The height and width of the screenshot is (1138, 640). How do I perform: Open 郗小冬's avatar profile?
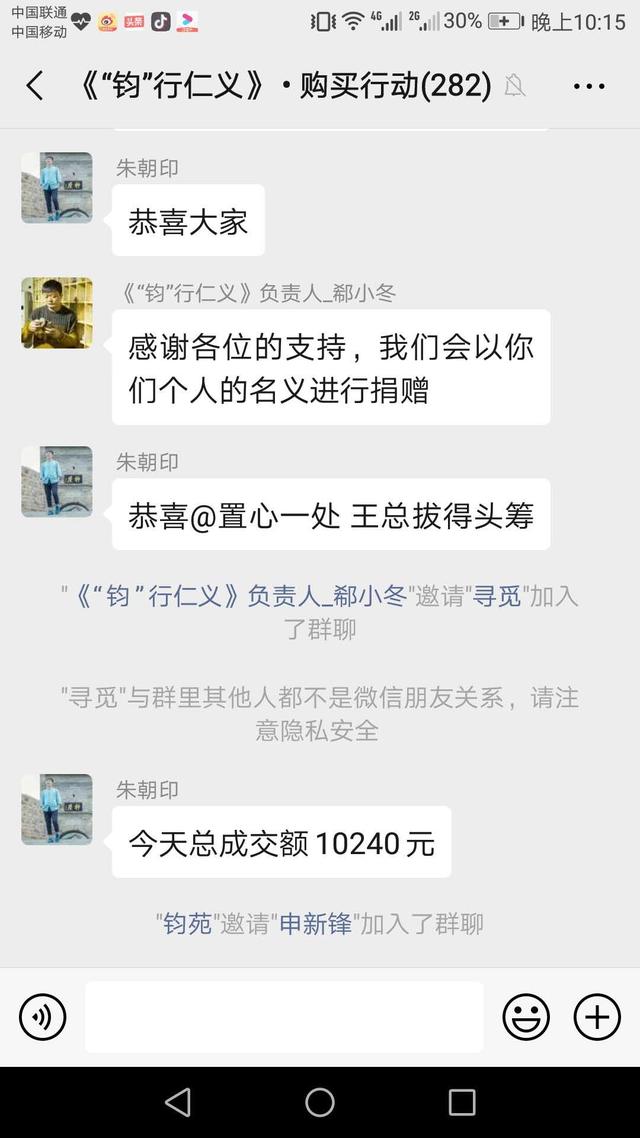click(x=57, y=313)
